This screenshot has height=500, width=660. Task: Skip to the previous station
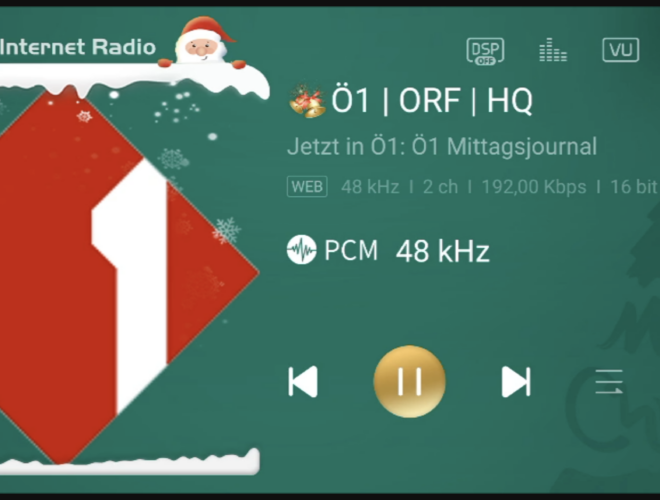[302, 381]
